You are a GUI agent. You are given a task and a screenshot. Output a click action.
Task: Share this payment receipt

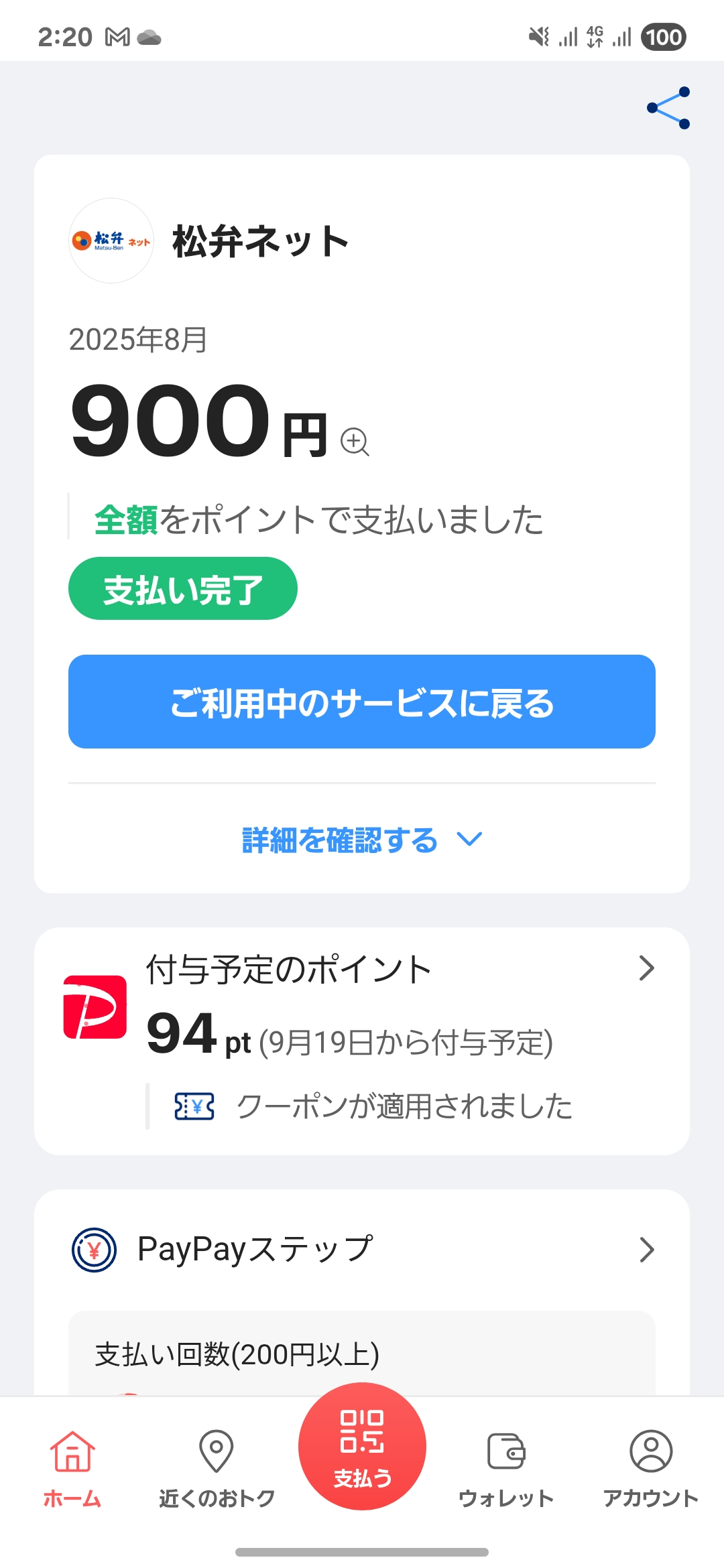pyautogui.click(x=668, y=108)
